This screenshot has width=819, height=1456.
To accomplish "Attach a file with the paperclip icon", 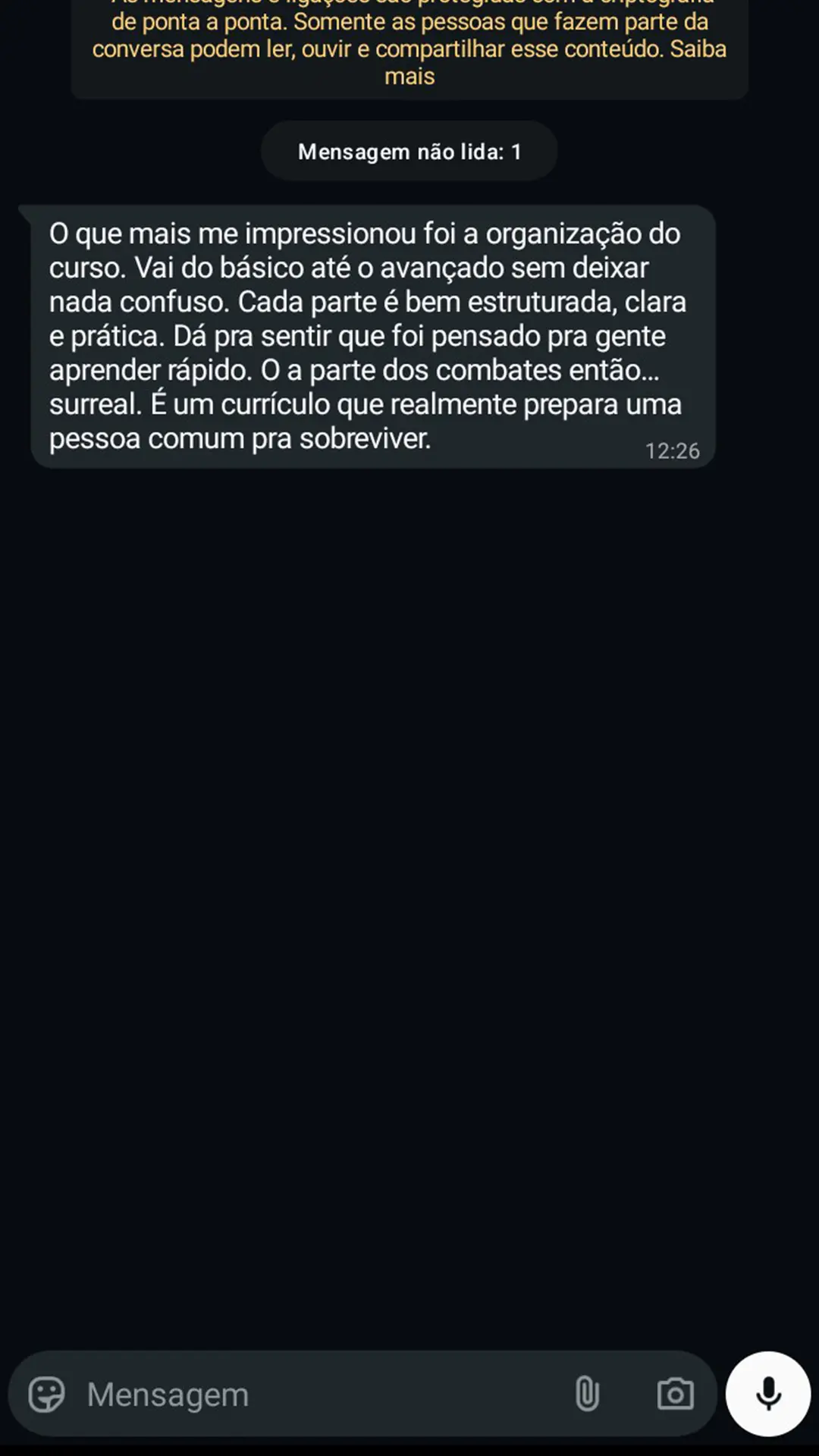I will coord(587,1394).
